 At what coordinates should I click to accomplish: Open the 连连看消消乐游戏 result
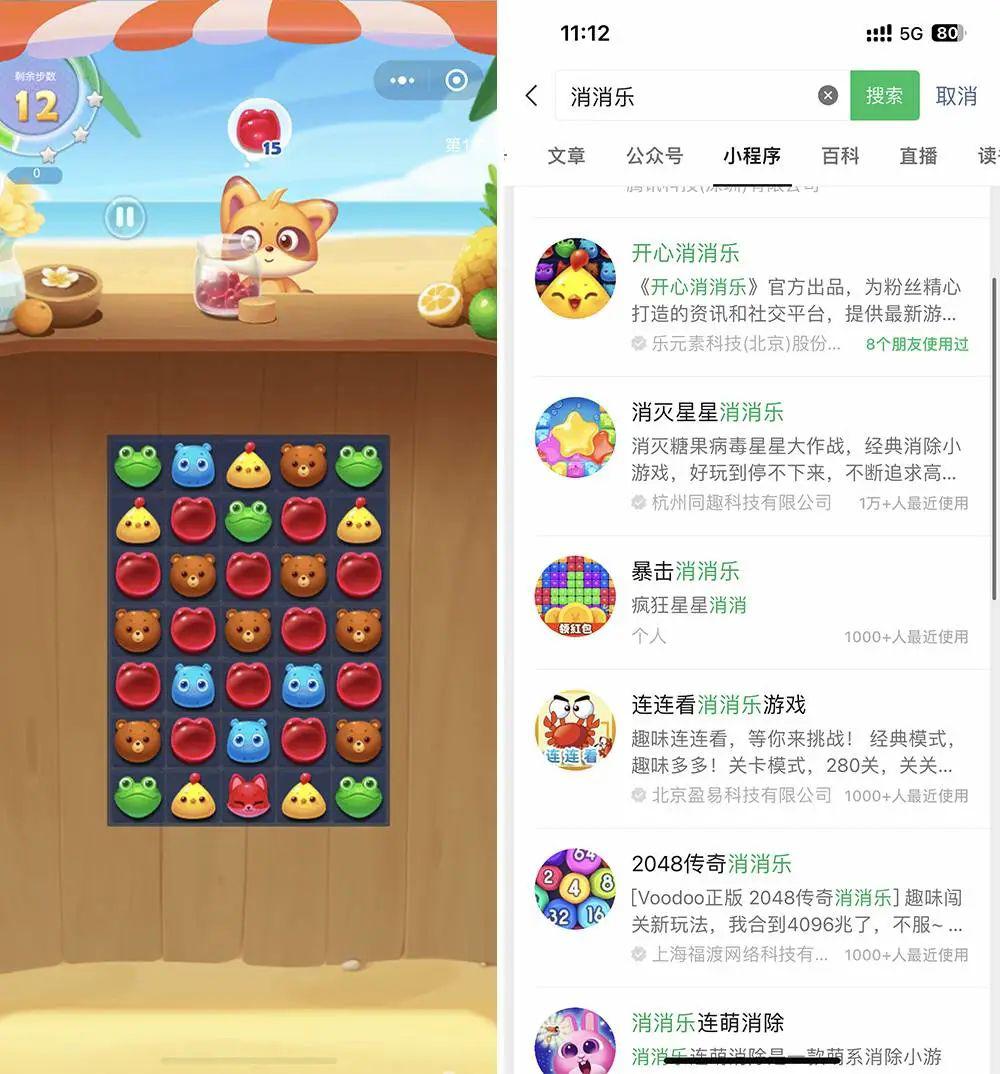click(x=750, y=748)
